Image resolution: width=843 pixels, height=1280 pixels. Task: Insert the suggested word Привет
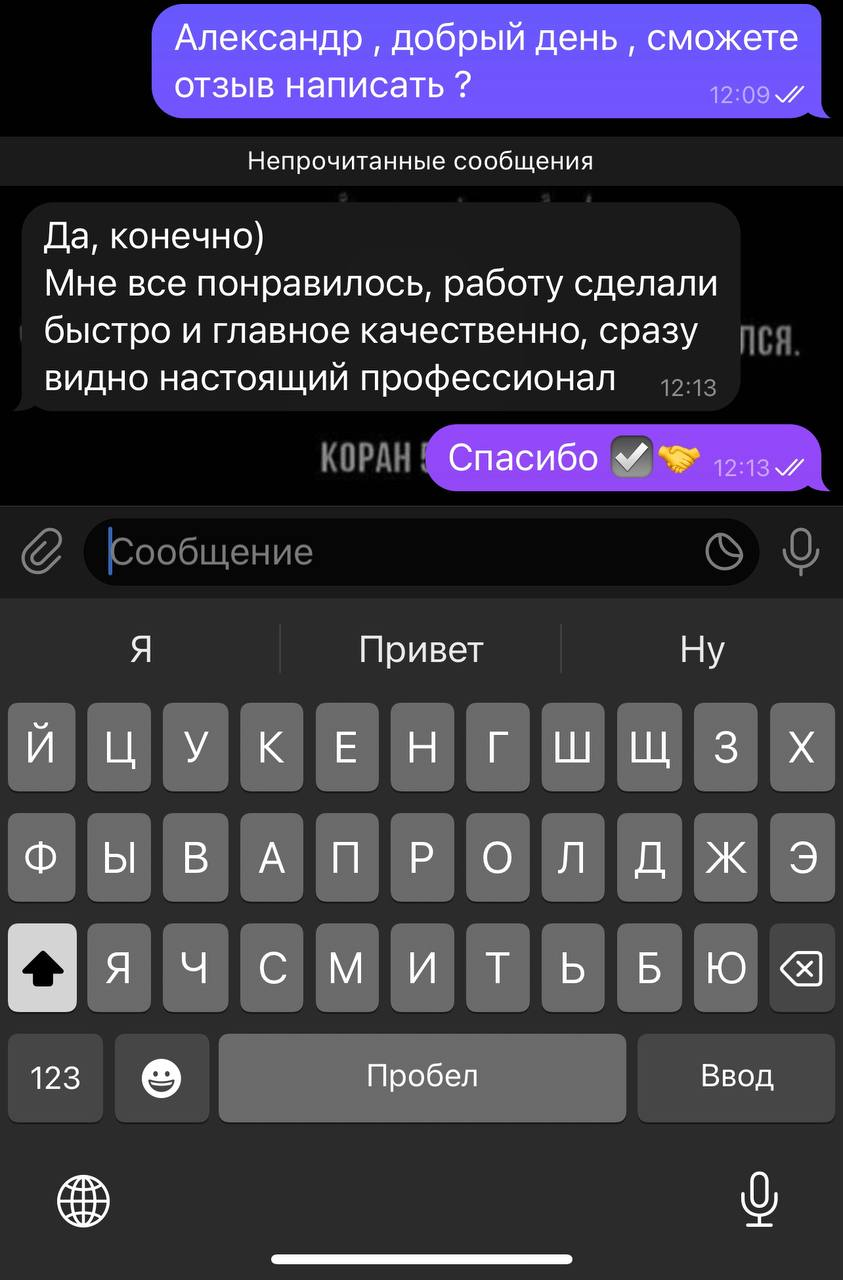pyautogui.click(x=421, y=650)
